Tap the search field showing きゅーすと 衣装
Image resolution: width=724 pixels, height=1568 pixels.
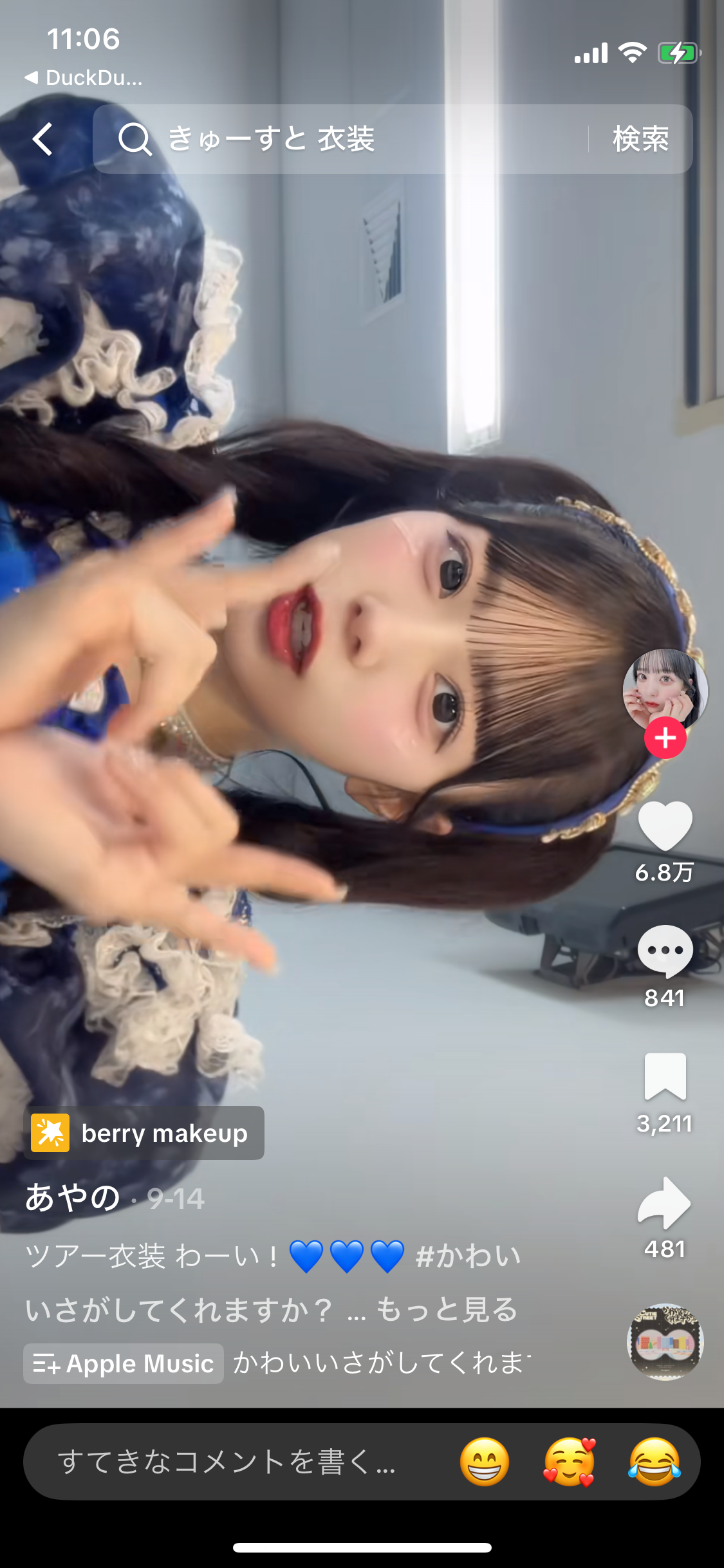point(341,139)
